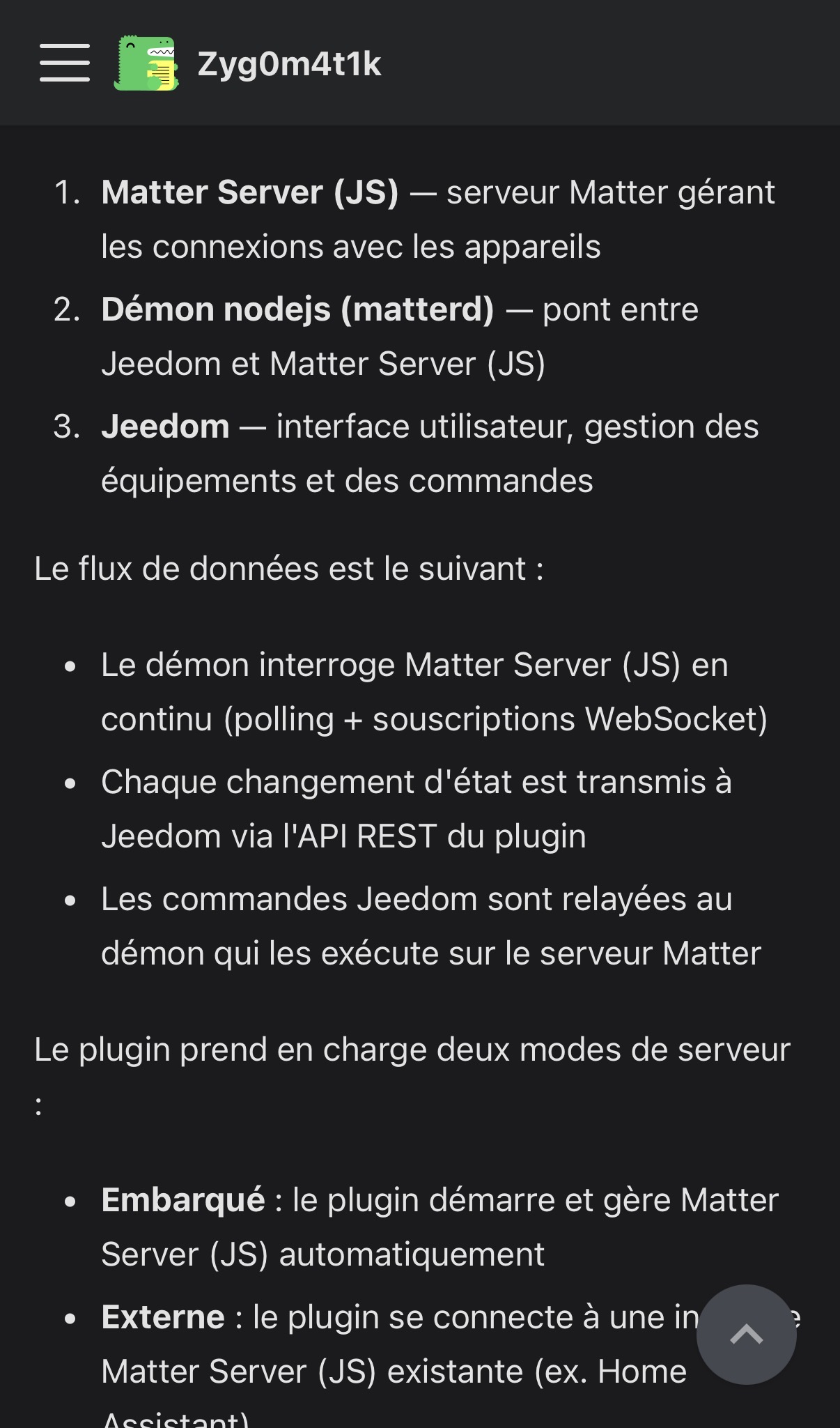
Task: Tap the back-to-top arrow button
Action: click(747, 1334)
